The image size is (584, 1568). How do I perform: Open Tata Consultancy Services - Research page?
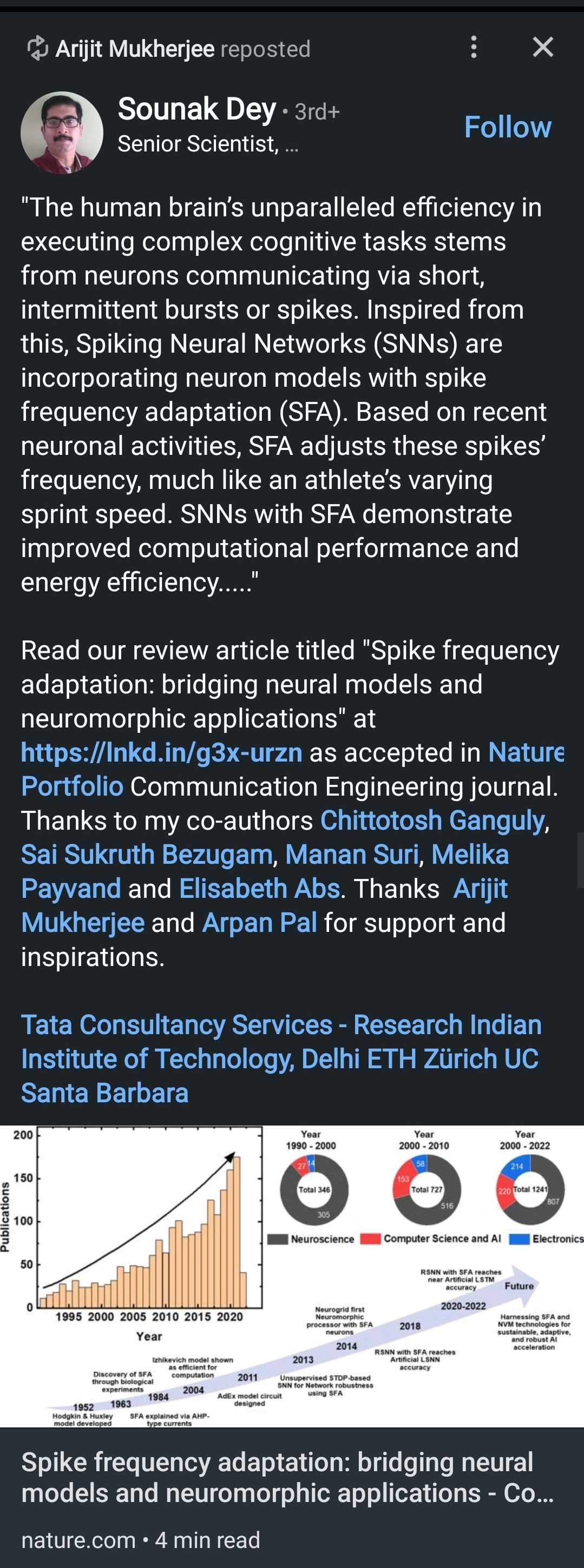tap(176, 1025)
